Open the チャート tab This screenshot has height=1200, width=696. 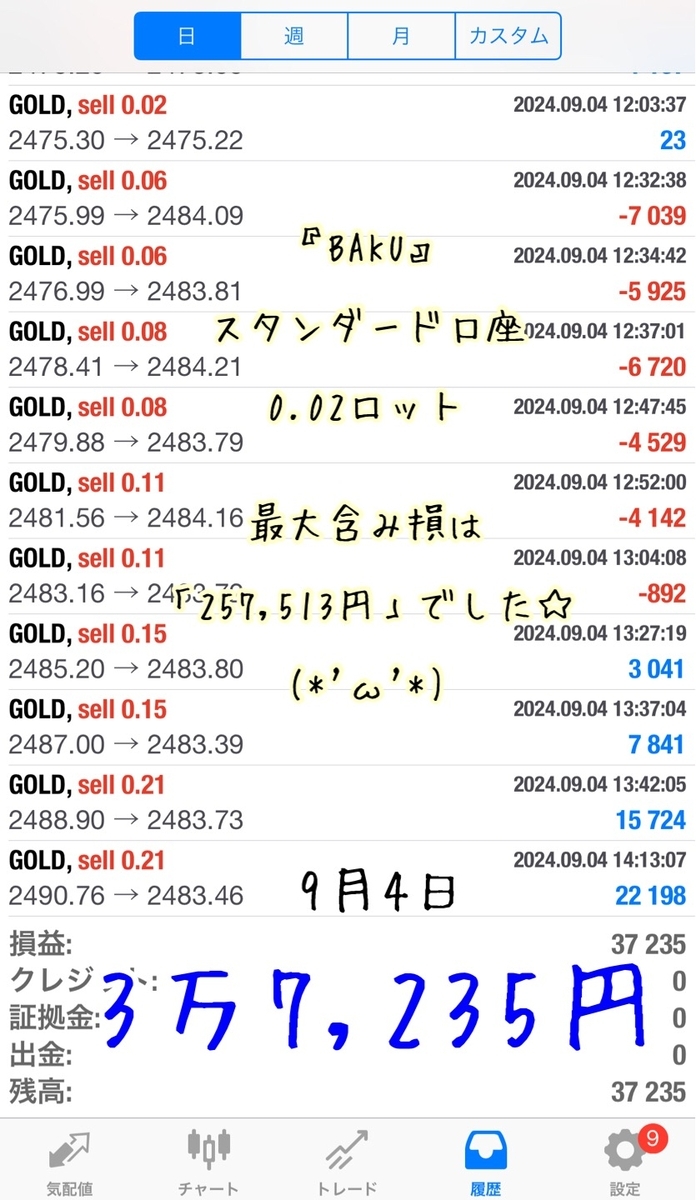click(209, 1160)
